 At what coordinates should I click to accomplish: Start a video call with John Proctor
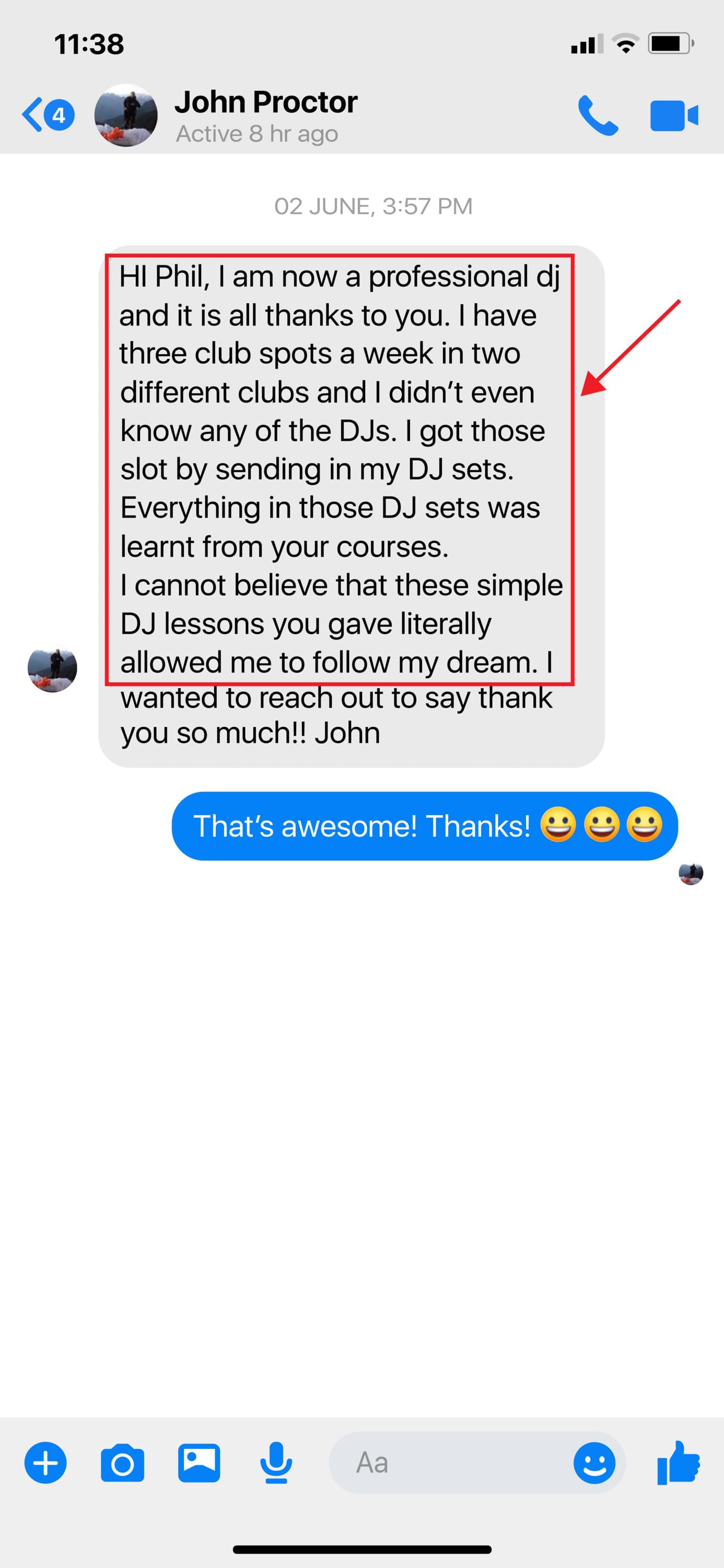[673, 115]
